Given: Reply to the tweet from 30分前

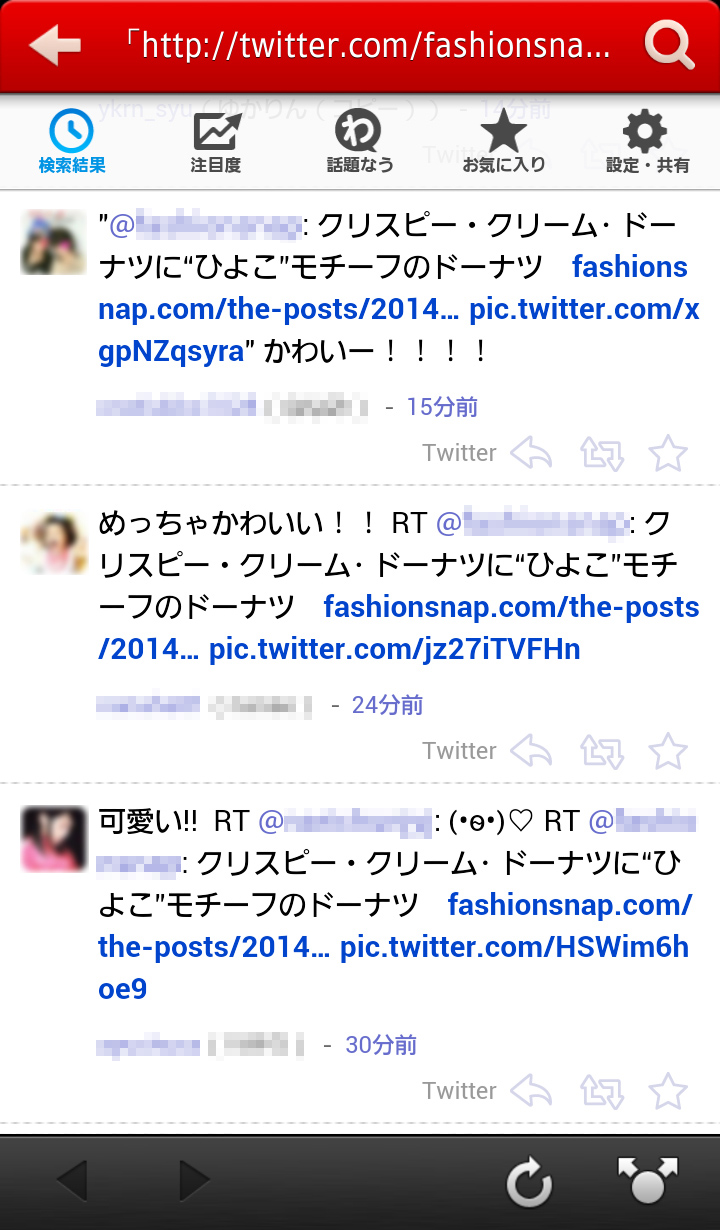Looking at the screenshot, I should pos(531,1091).
